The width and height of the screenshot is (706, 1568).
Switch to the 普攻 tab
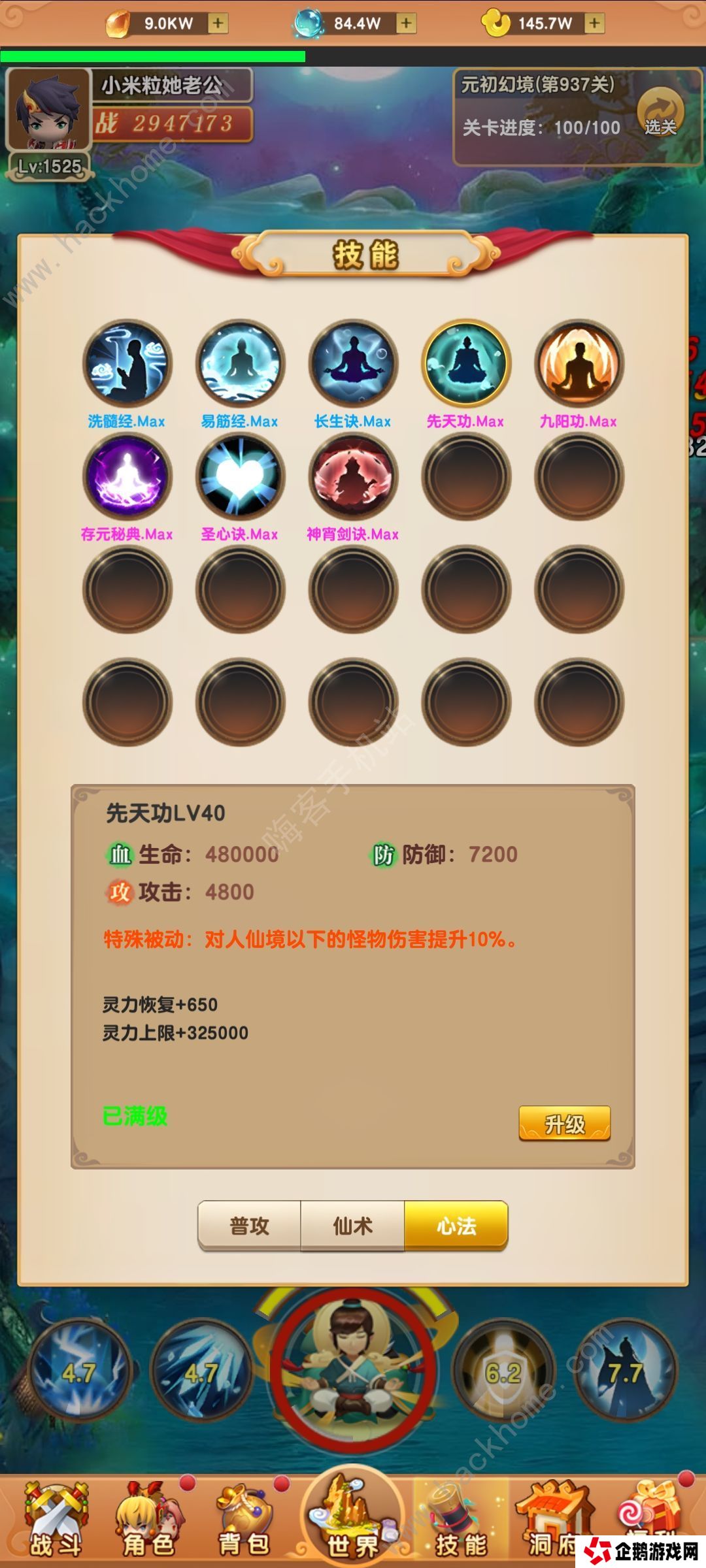[249, 1226]
